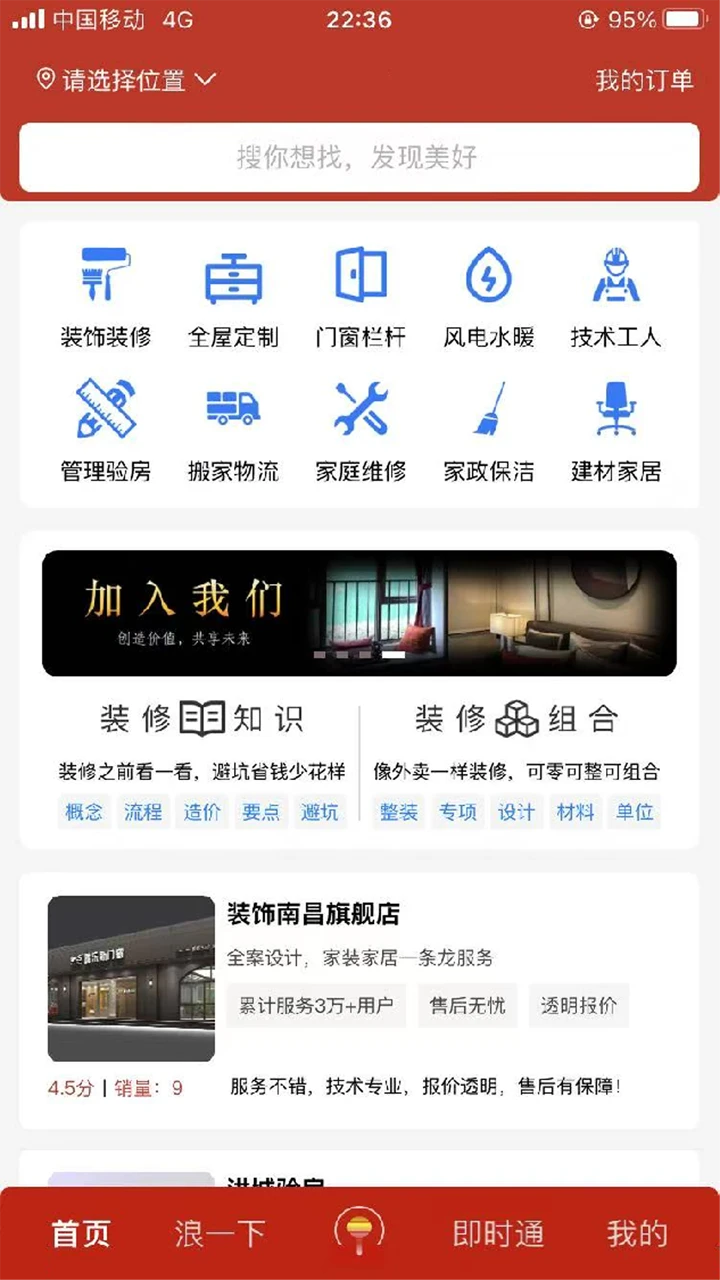
Task: Open the 装饰装修 decoration service icon
Action: pyautogui.click(x=105, y=290)
